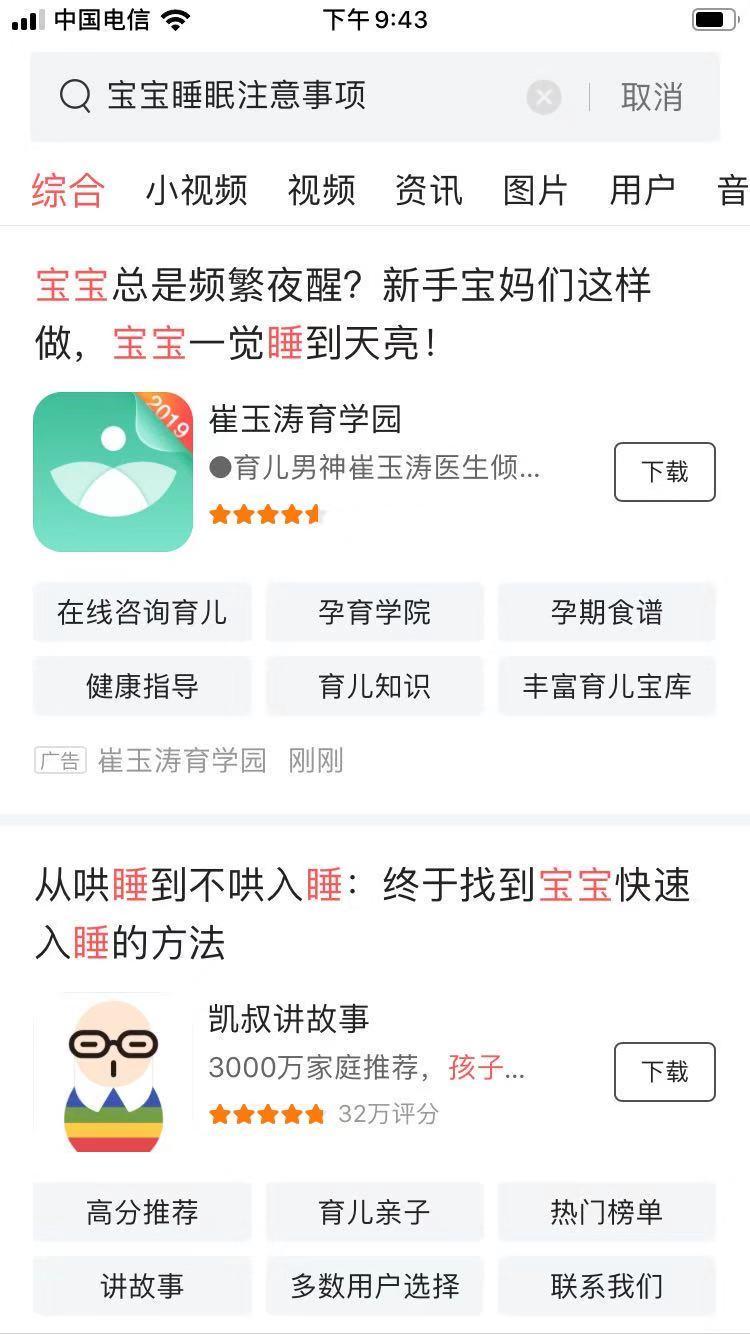
Task: Tap the 广告 label icon
Action: pyautogui.click(x=60, y=761)
